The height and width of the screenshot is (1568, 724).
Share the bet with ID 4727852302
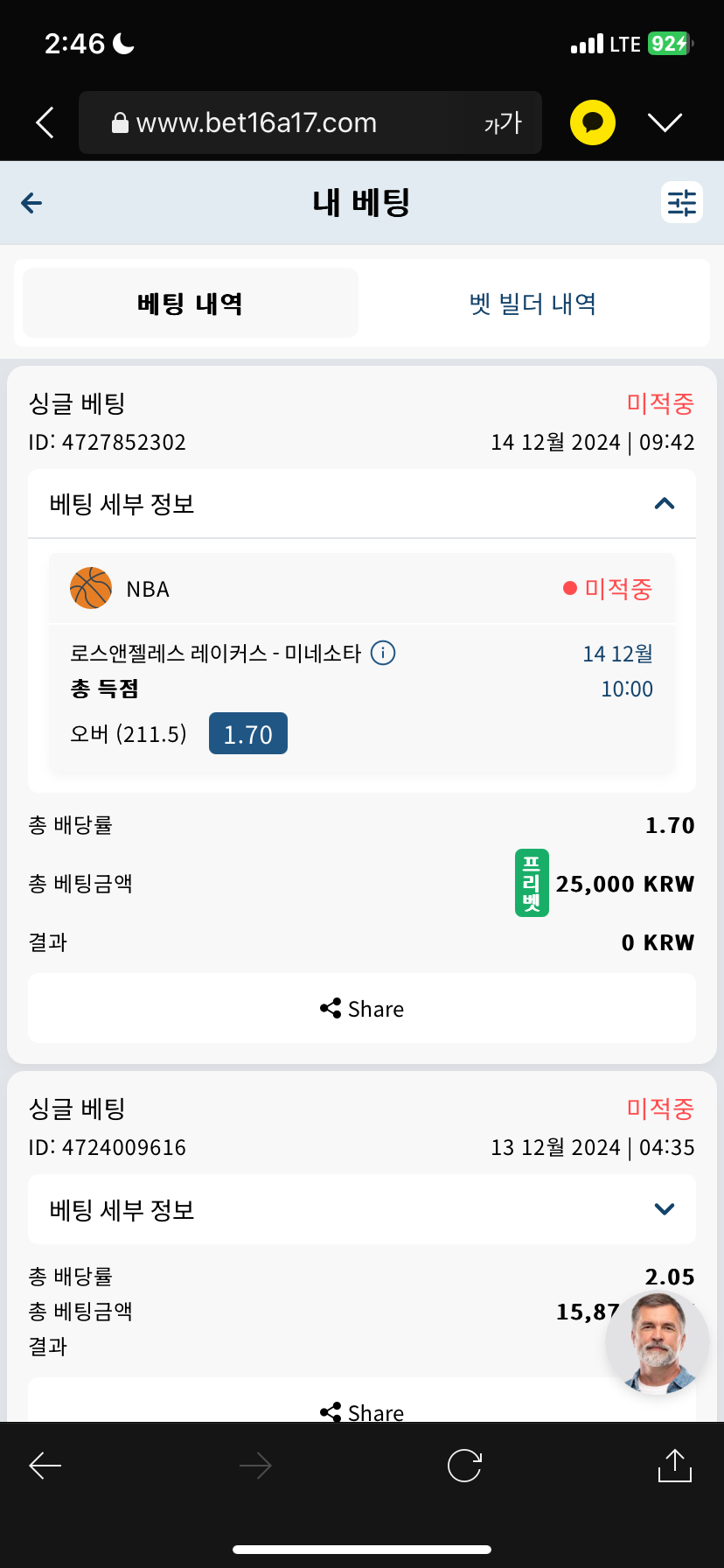coord(362,1009)
